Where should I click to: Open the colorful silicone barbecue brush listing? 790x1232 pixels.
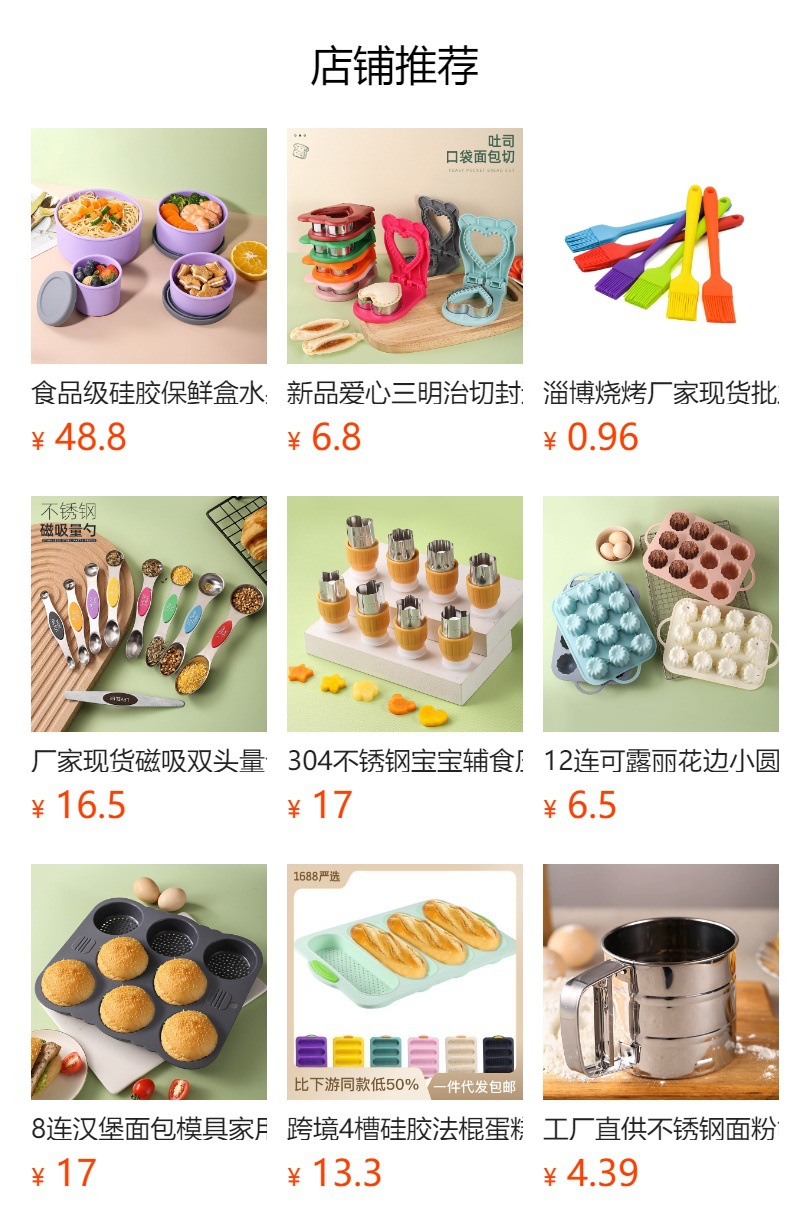click(x=661, y=246)
